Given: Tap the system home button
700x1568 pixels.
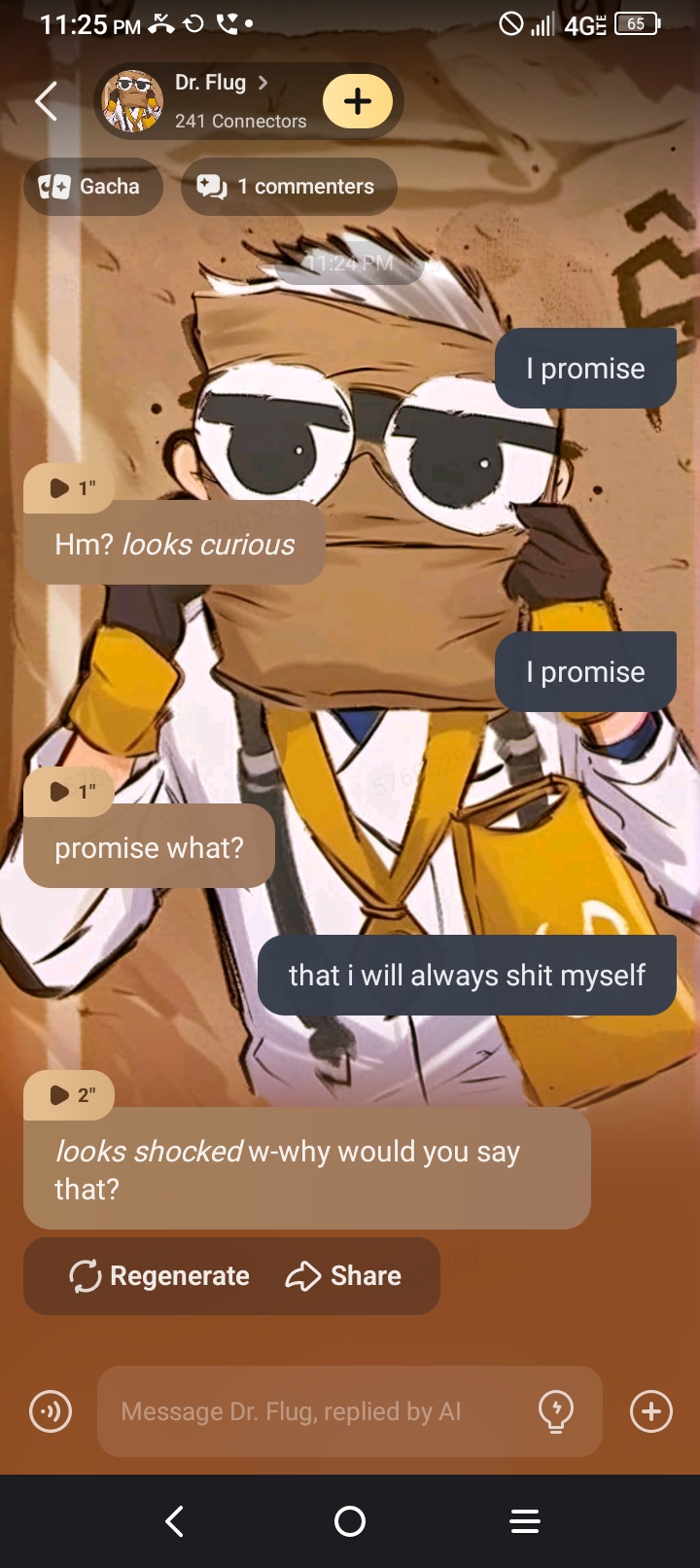Looking at the screenshot, I should (350, 1521).
